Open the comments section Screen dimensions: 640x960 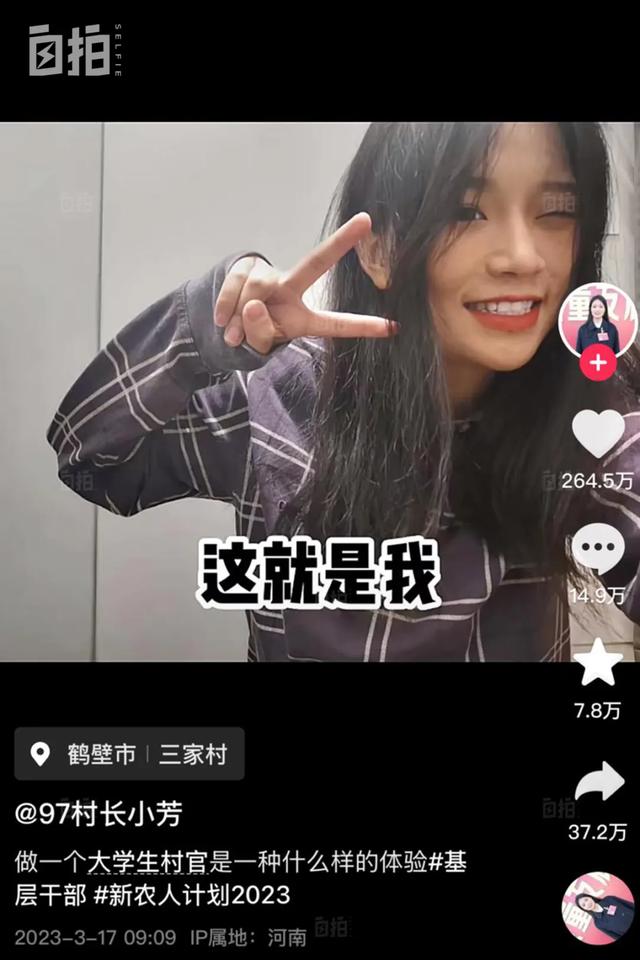tap(598, 549)
